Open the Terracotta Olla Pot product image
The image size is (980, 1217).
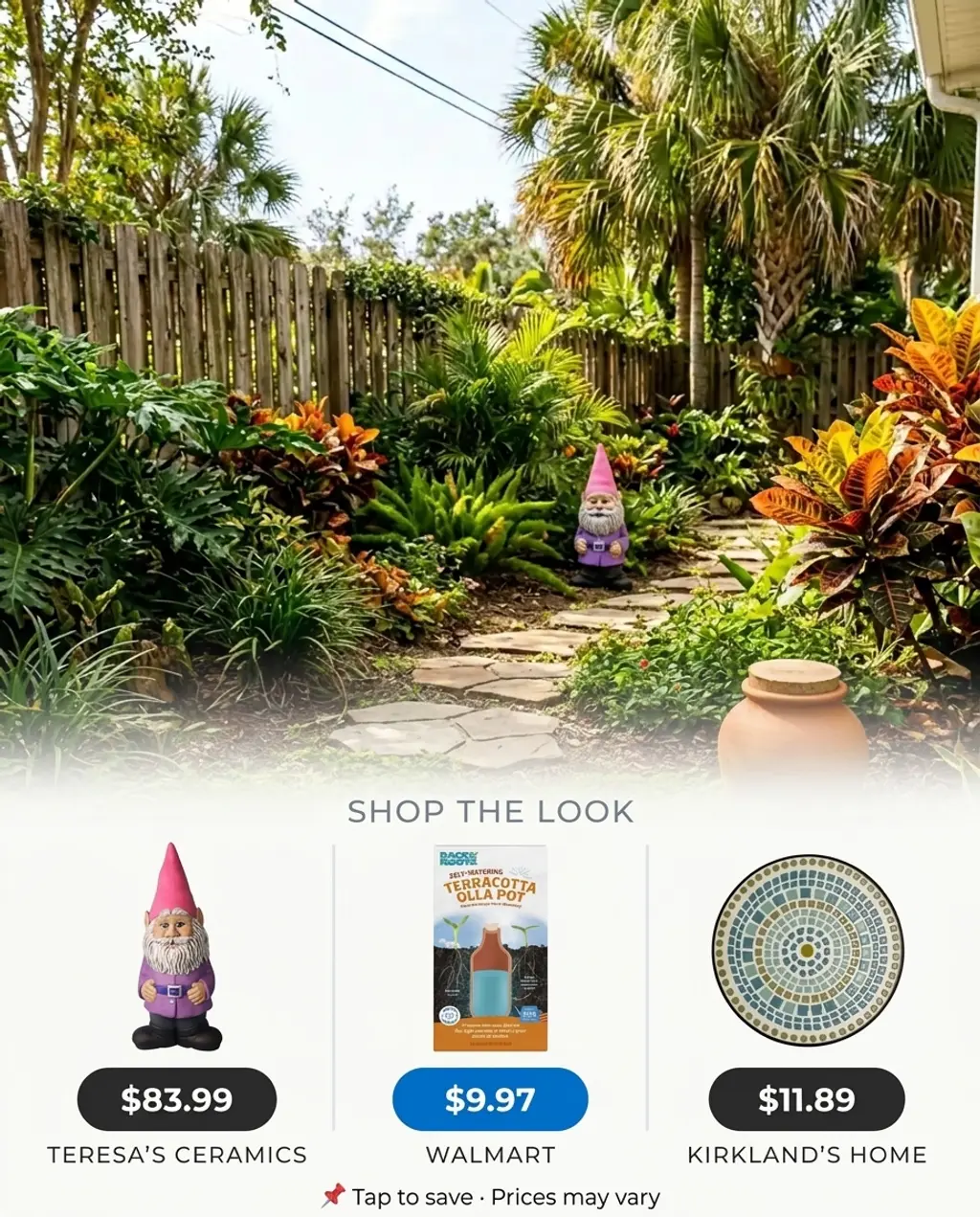(489, 951)
